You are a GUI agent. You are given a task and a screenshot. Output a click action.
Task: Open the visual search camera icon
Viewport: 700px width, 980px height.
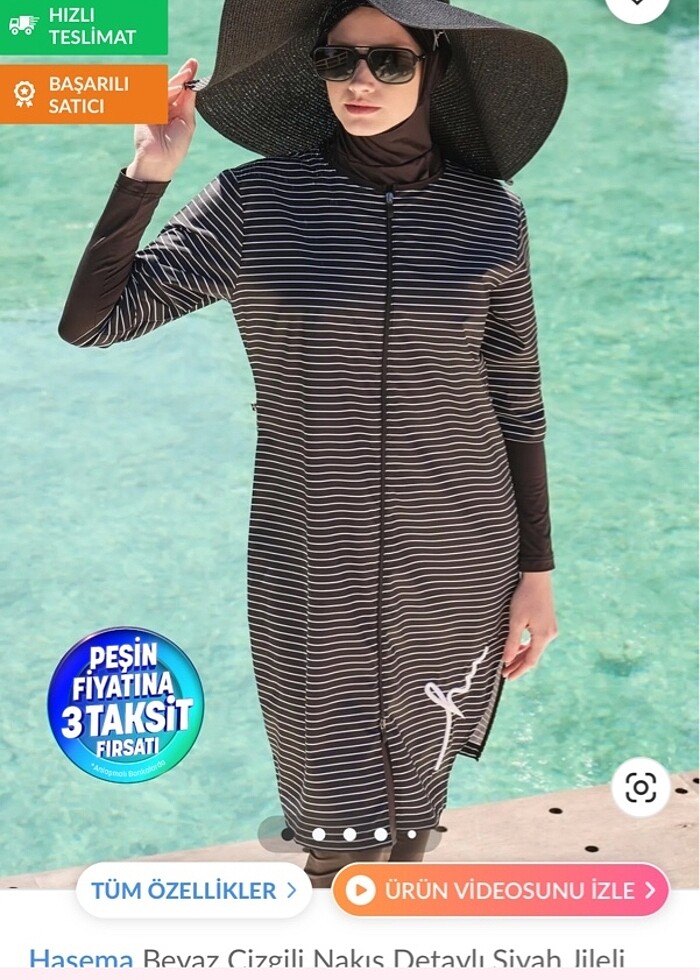640,788
